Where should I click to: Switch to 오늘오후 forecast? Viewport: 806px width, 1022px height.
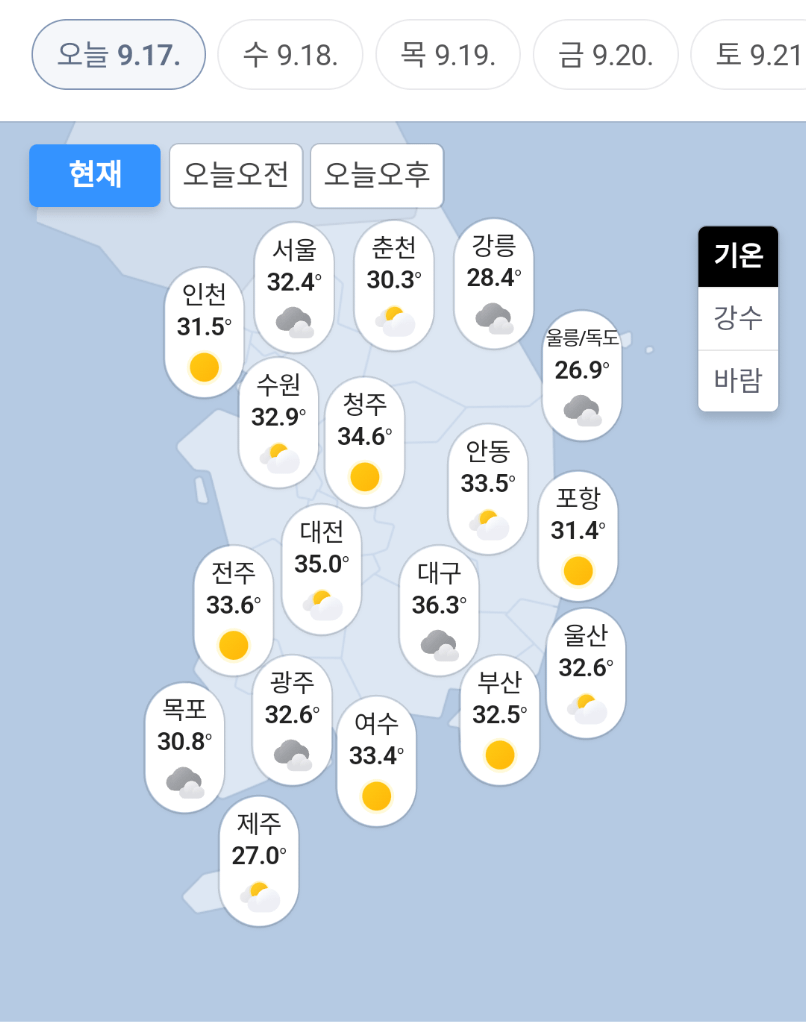[377, 175]
